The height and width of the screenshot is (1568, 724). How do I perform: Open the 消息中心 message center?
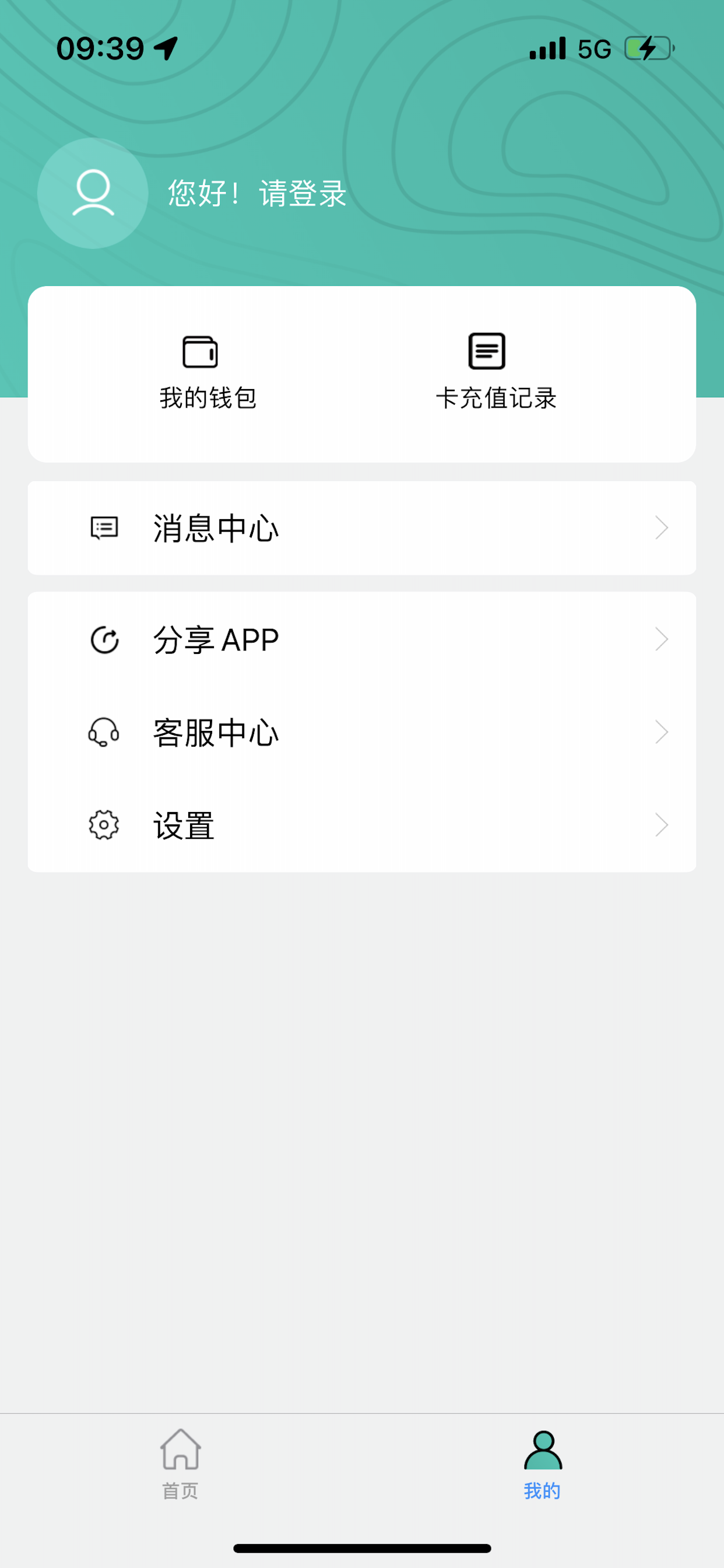pyautogui.click(x=362, y=528)
